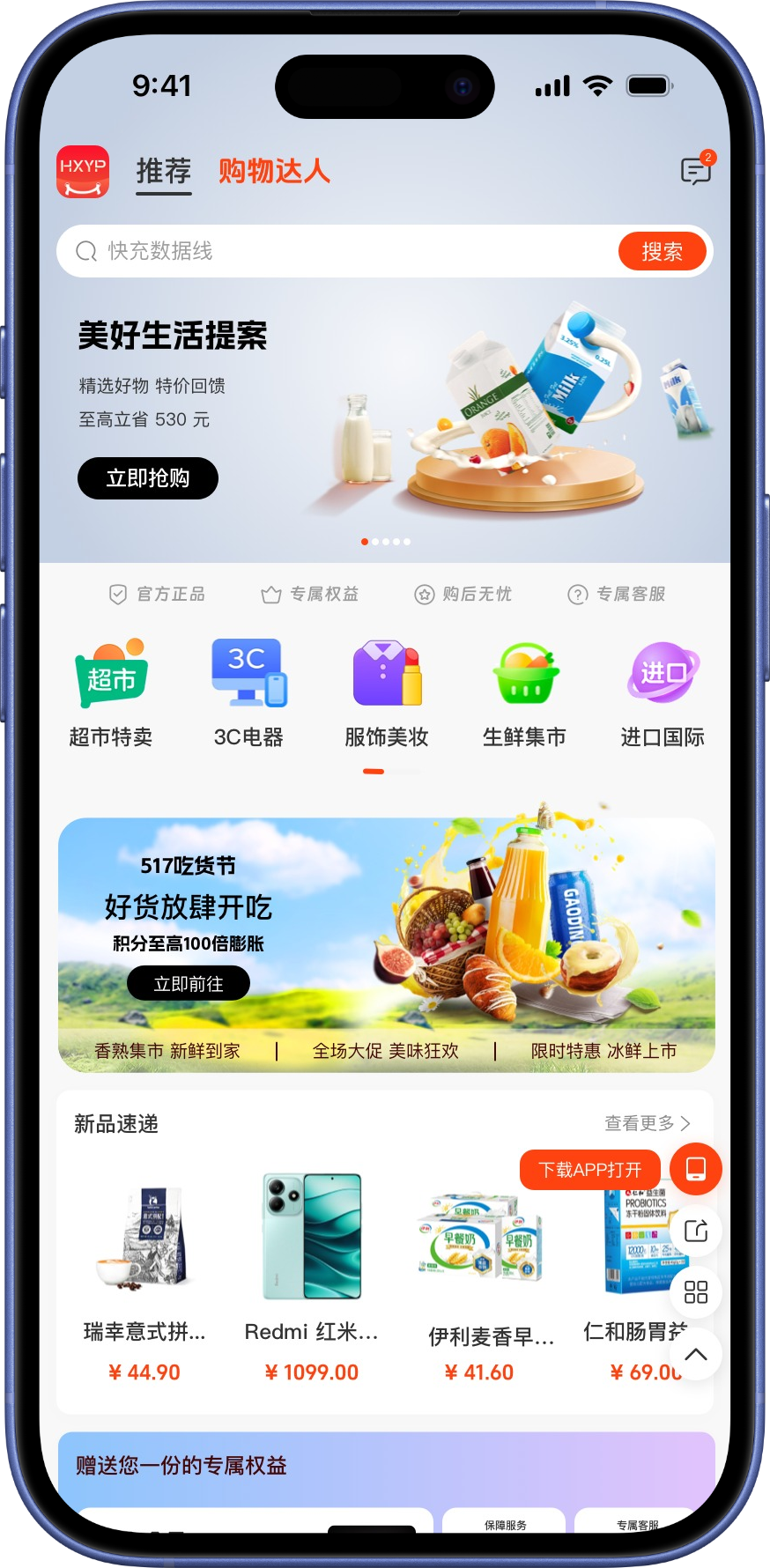The height and width of the screenshot is (1568, 770).
Task: Tap 立即抢购 on the milk banner
Action: (x=148, y=478)
